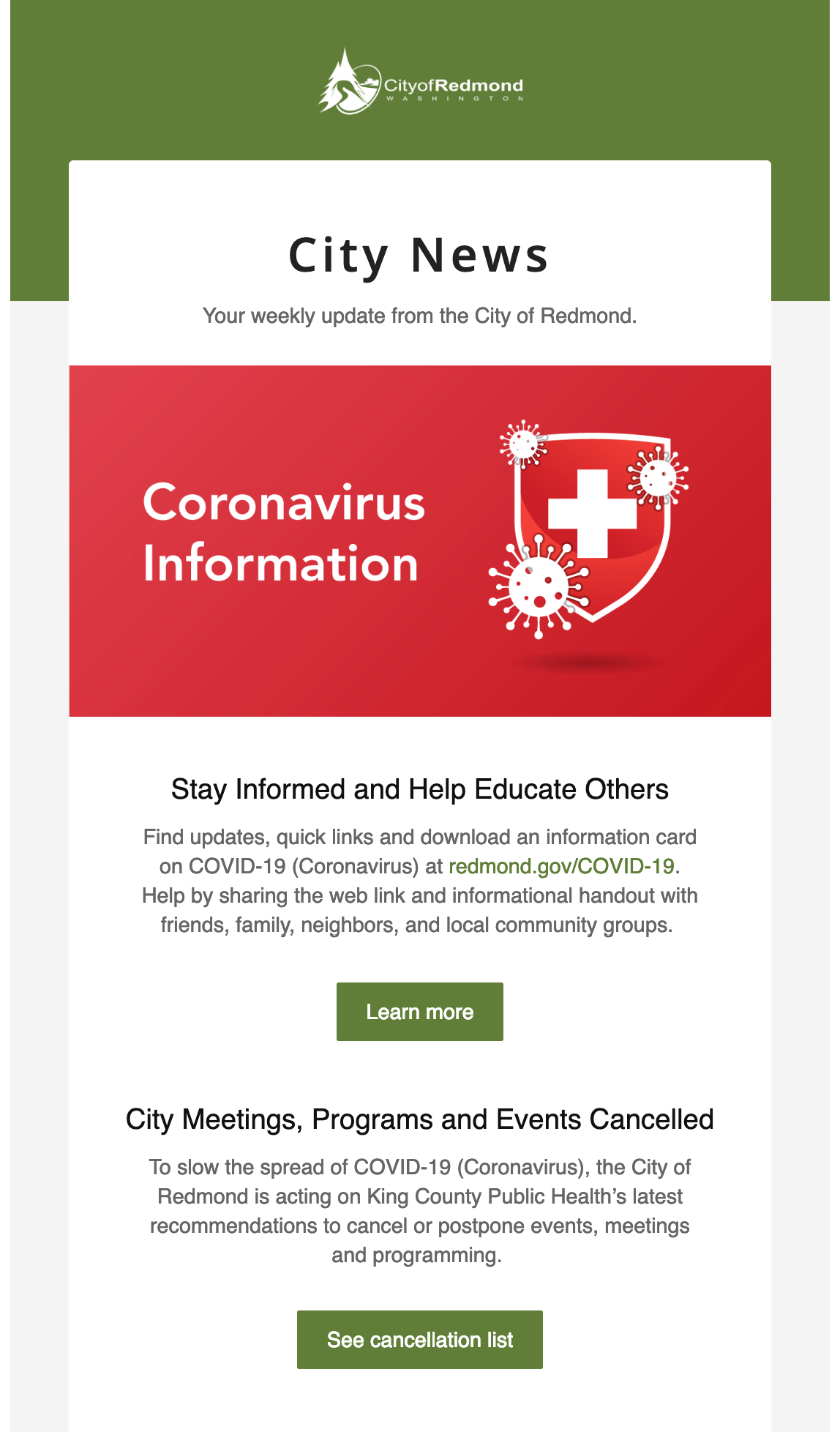Viewport: 840px width, 1432px height.
Task: Open the Coronavirus Information banner
Action: pyautogui.click(x=420, y=541)
